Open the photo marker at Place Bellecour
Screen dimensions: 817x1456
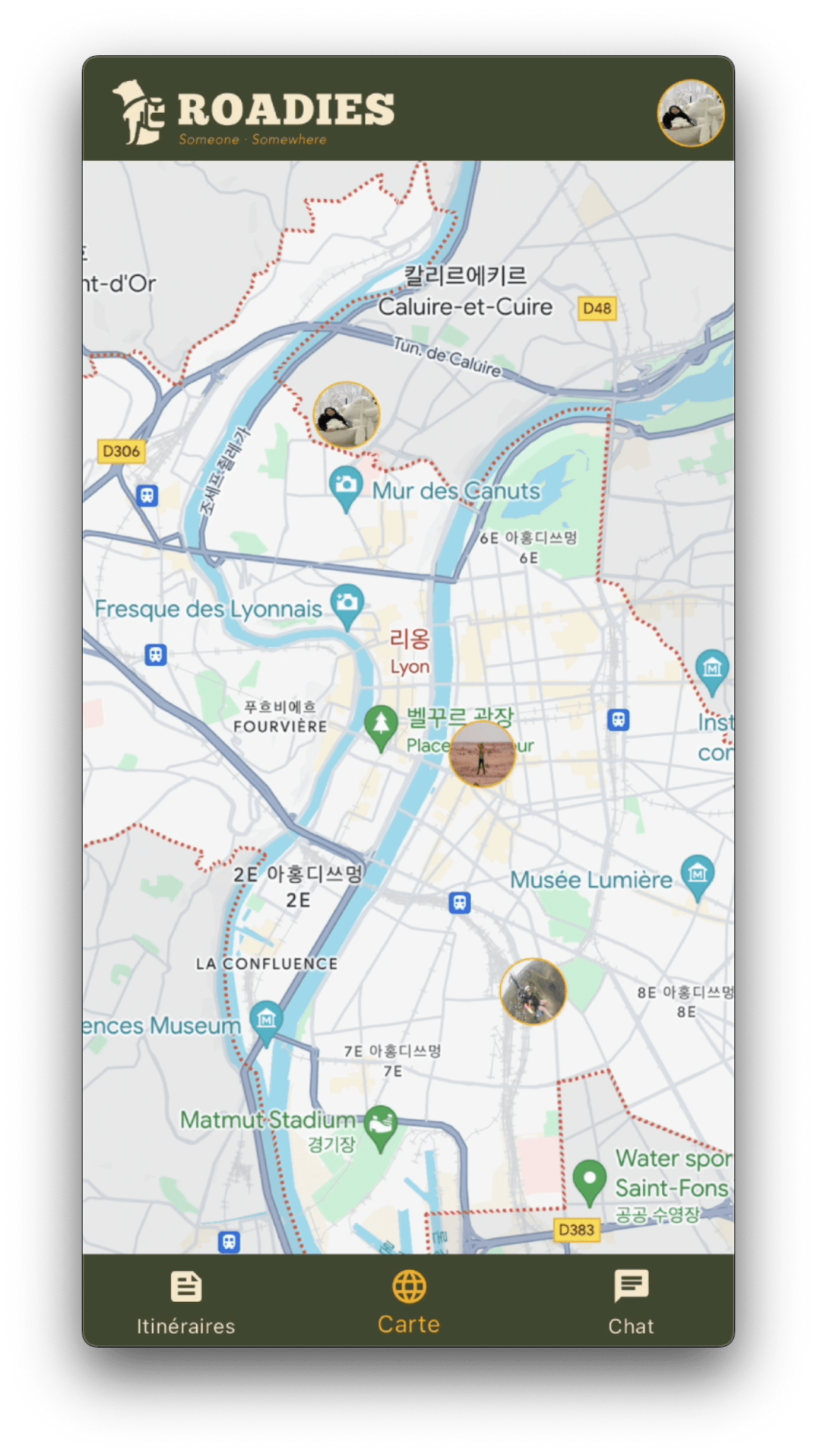[482, 754]
